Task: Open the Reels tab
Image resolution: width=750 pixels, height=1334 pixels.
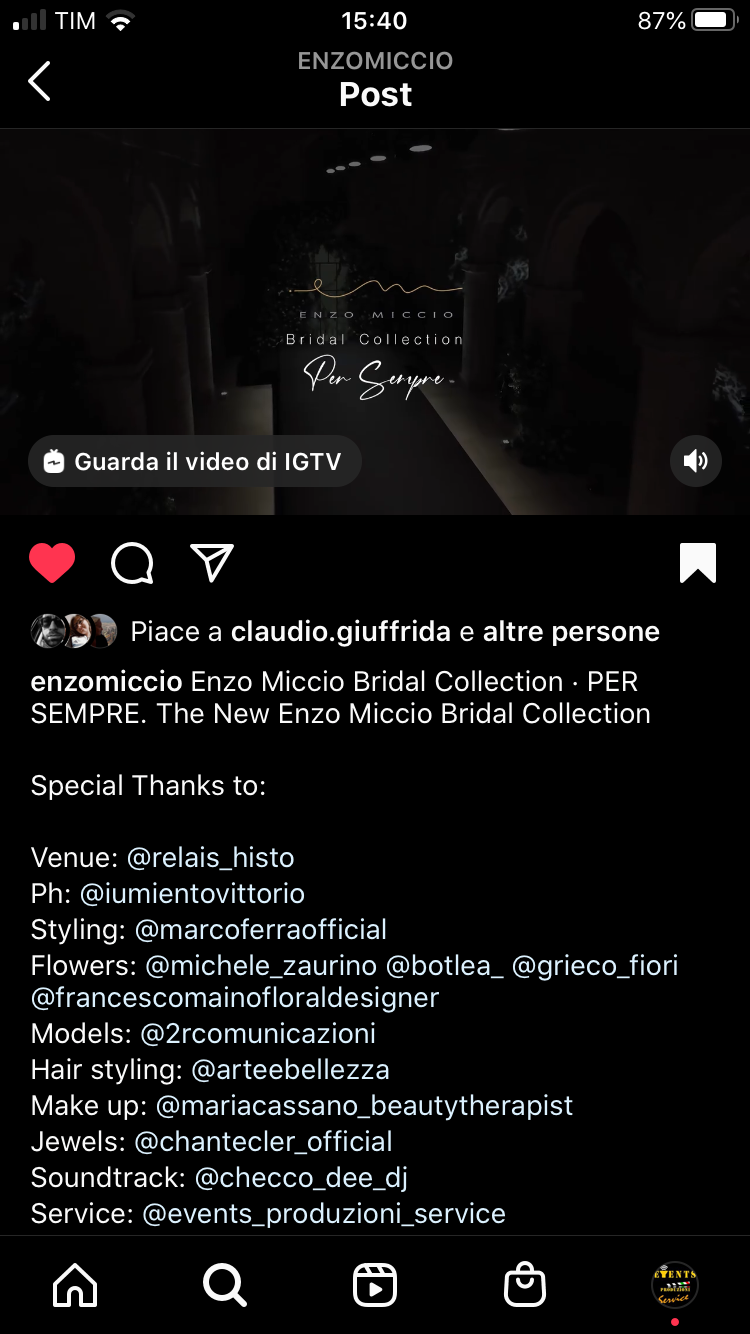Action: tap(375, 1284)
